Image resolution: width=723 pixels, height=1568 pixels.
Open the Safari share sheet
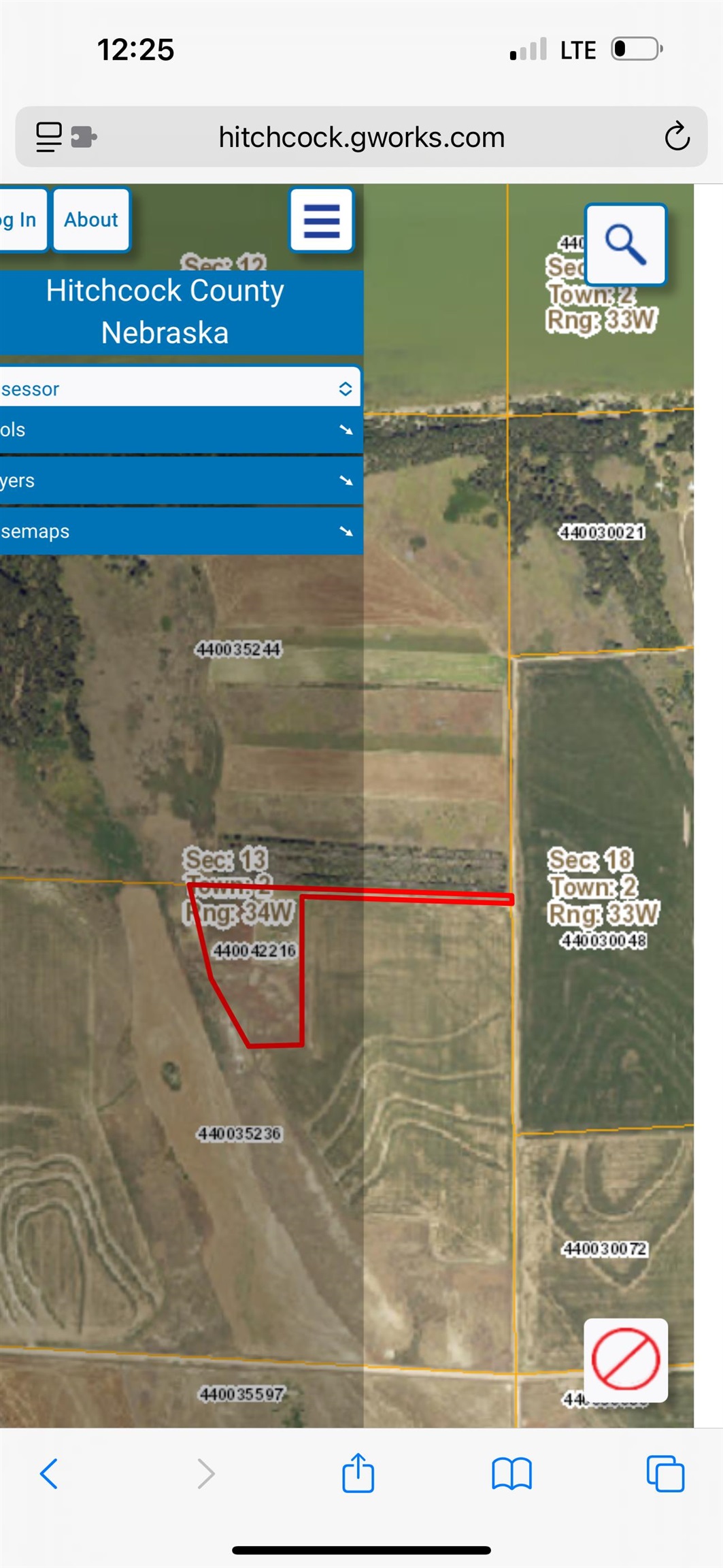pos(358,1474)
